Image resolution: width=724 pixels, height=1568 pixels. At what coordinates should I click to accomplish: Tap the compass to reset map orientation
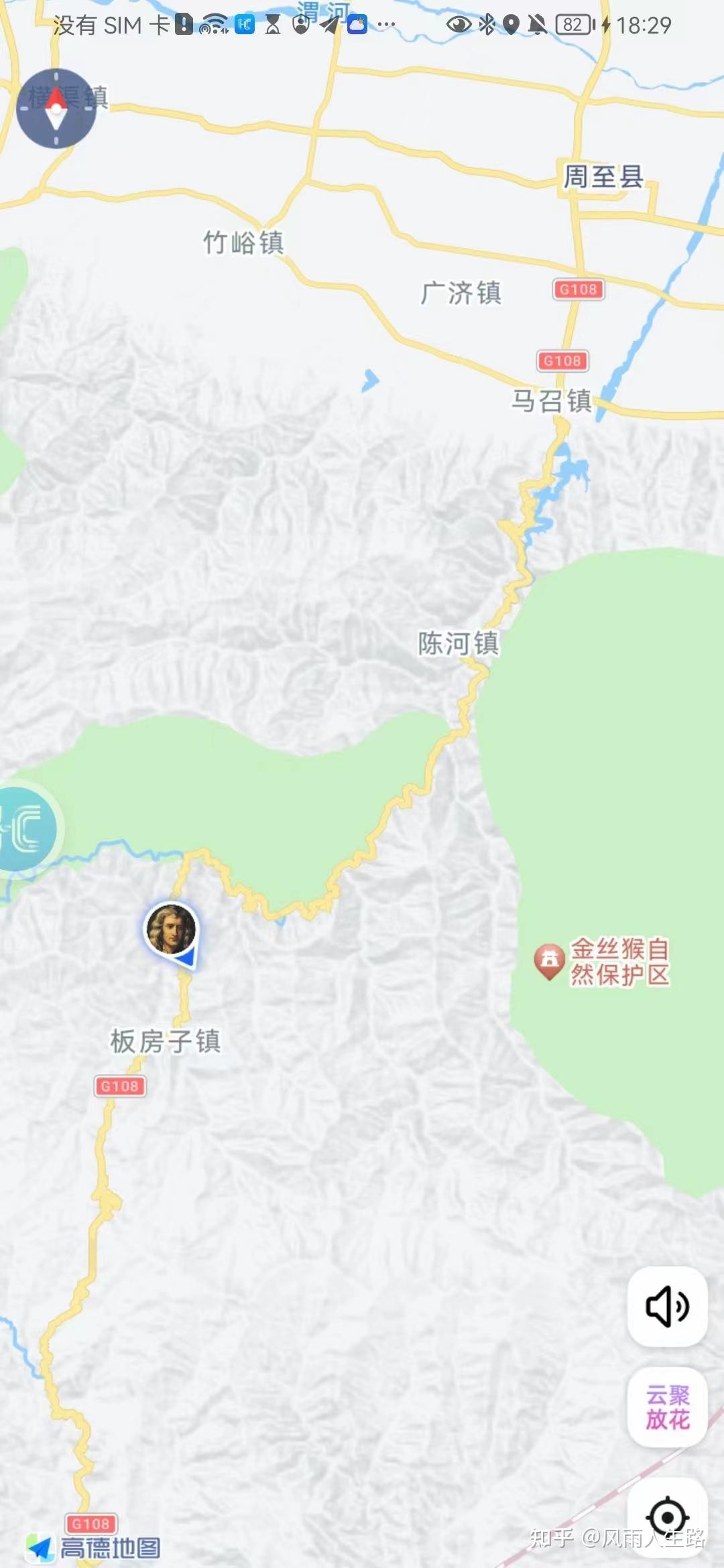pos(56,109)
